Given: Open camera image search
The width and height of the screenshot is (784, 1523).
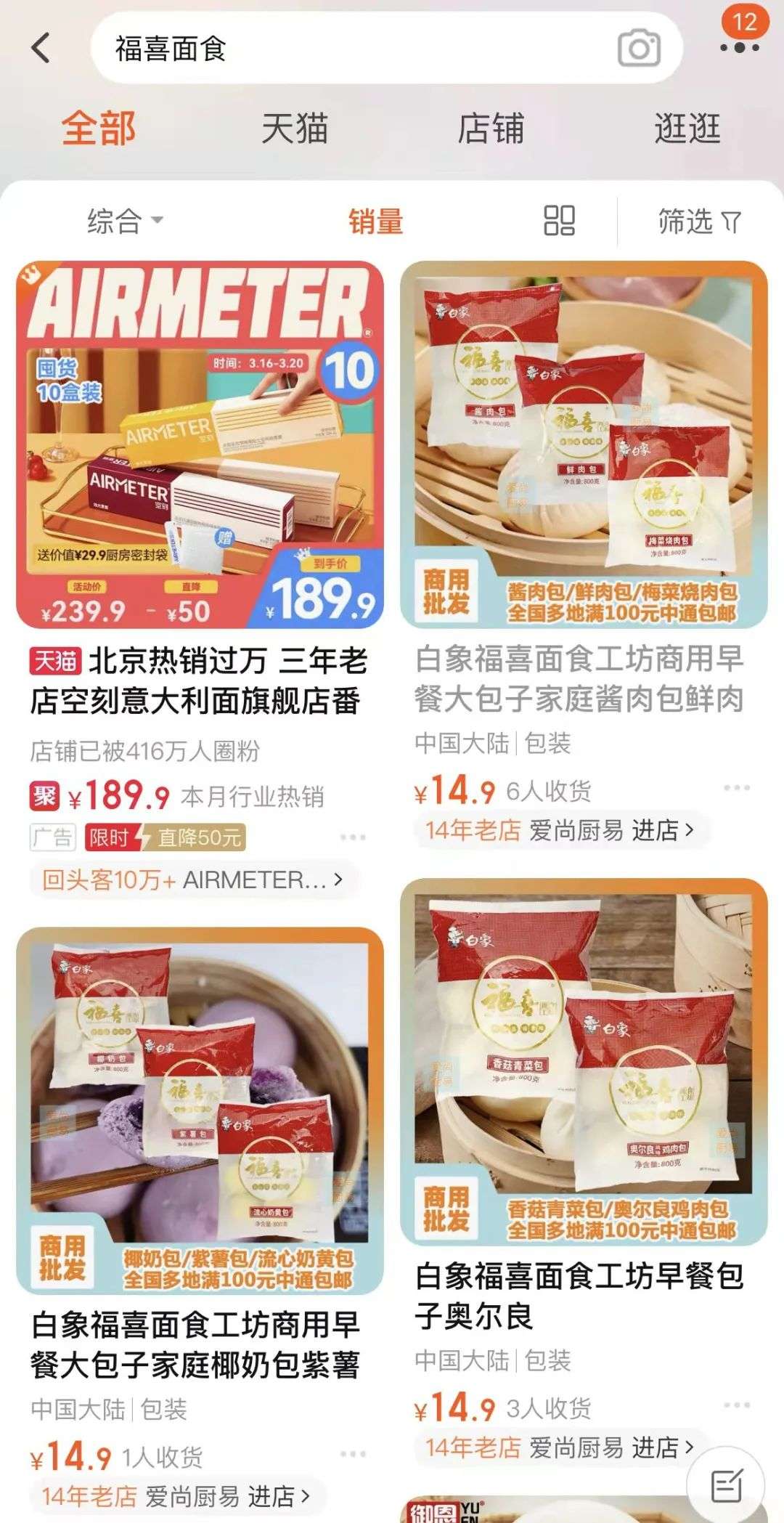Looking at the screenshot, I should pos(638,49).
